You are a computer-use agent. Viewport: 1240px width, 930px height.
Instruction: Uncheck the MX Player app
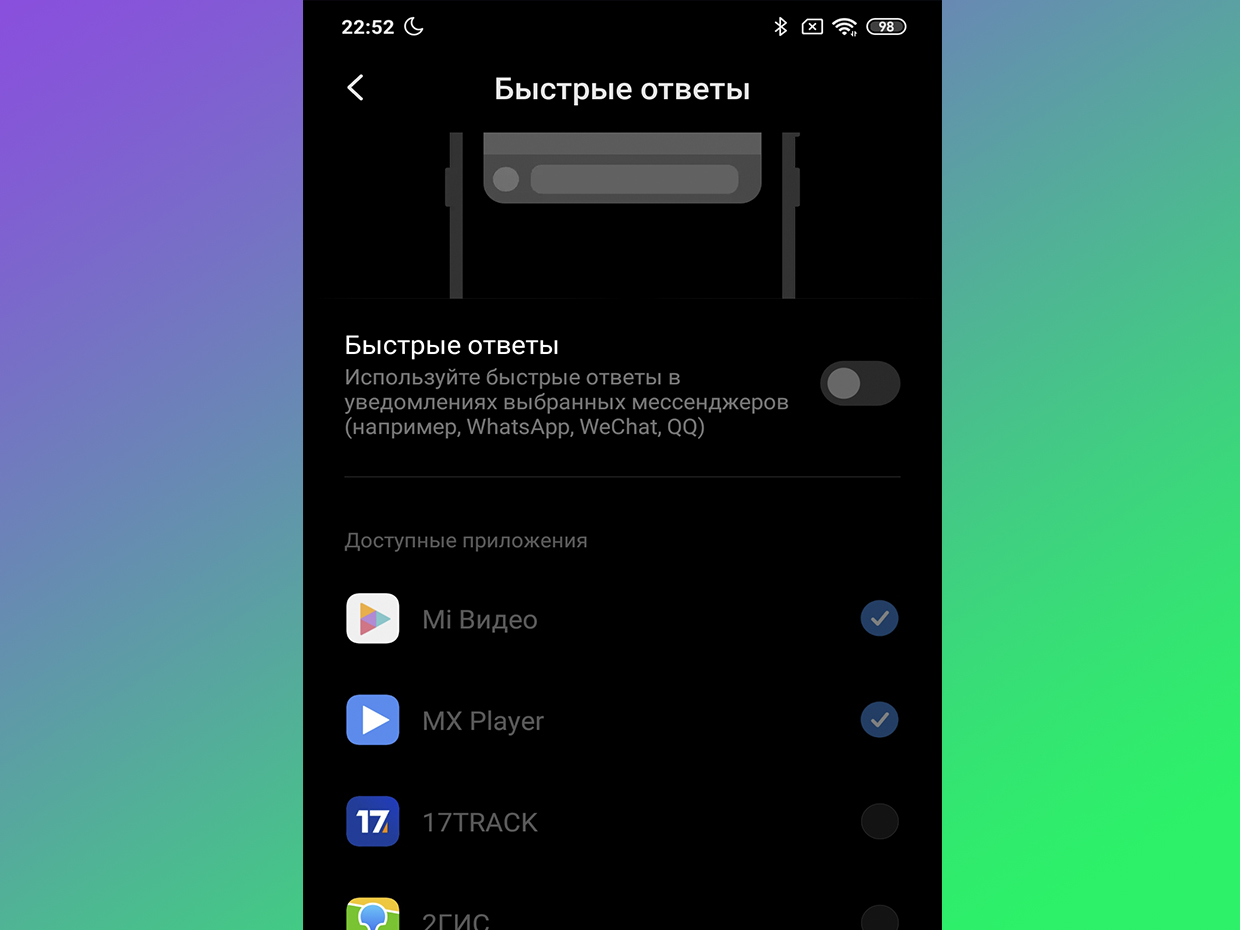879,720
